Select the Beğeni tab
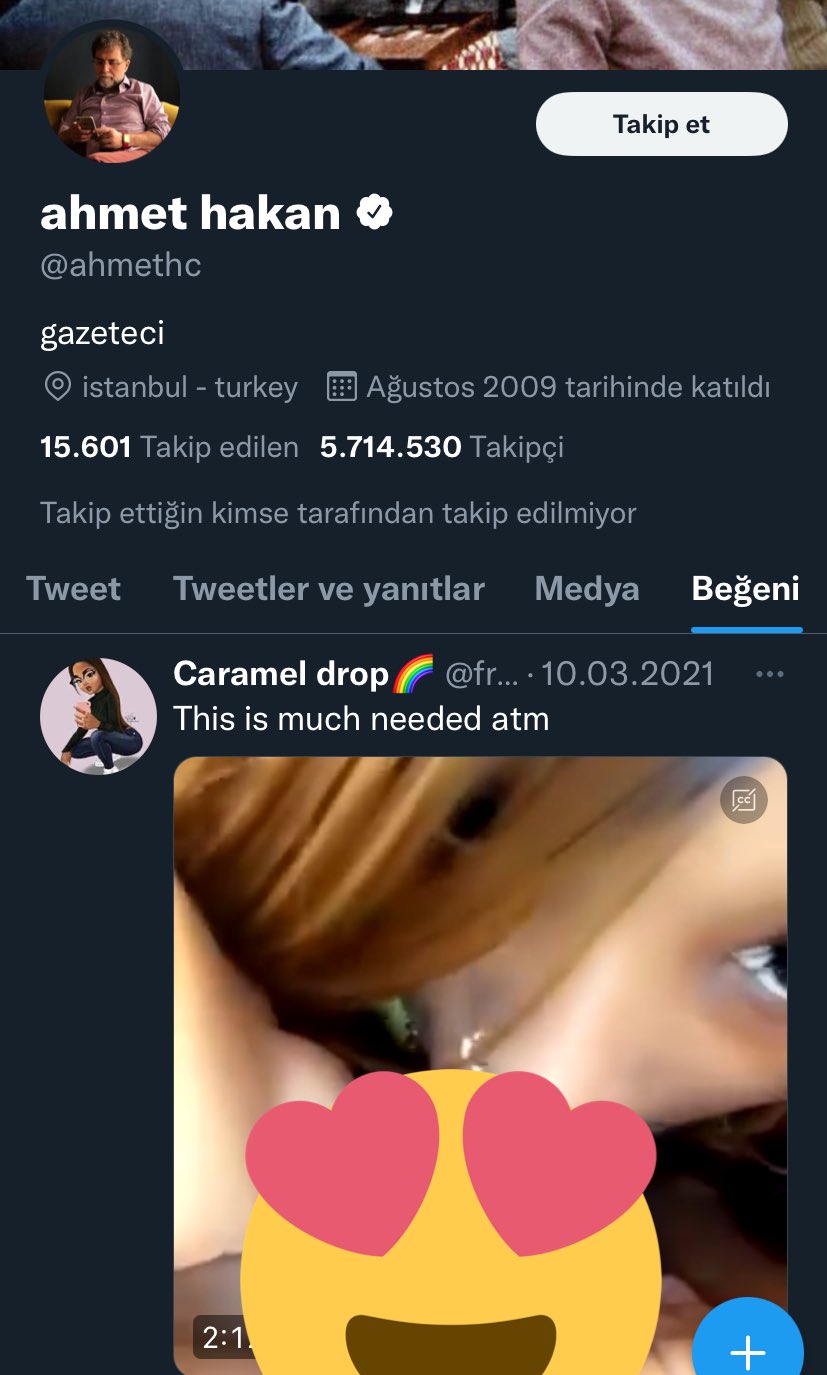Screen dimensions: 827x1375 (745, 589)
